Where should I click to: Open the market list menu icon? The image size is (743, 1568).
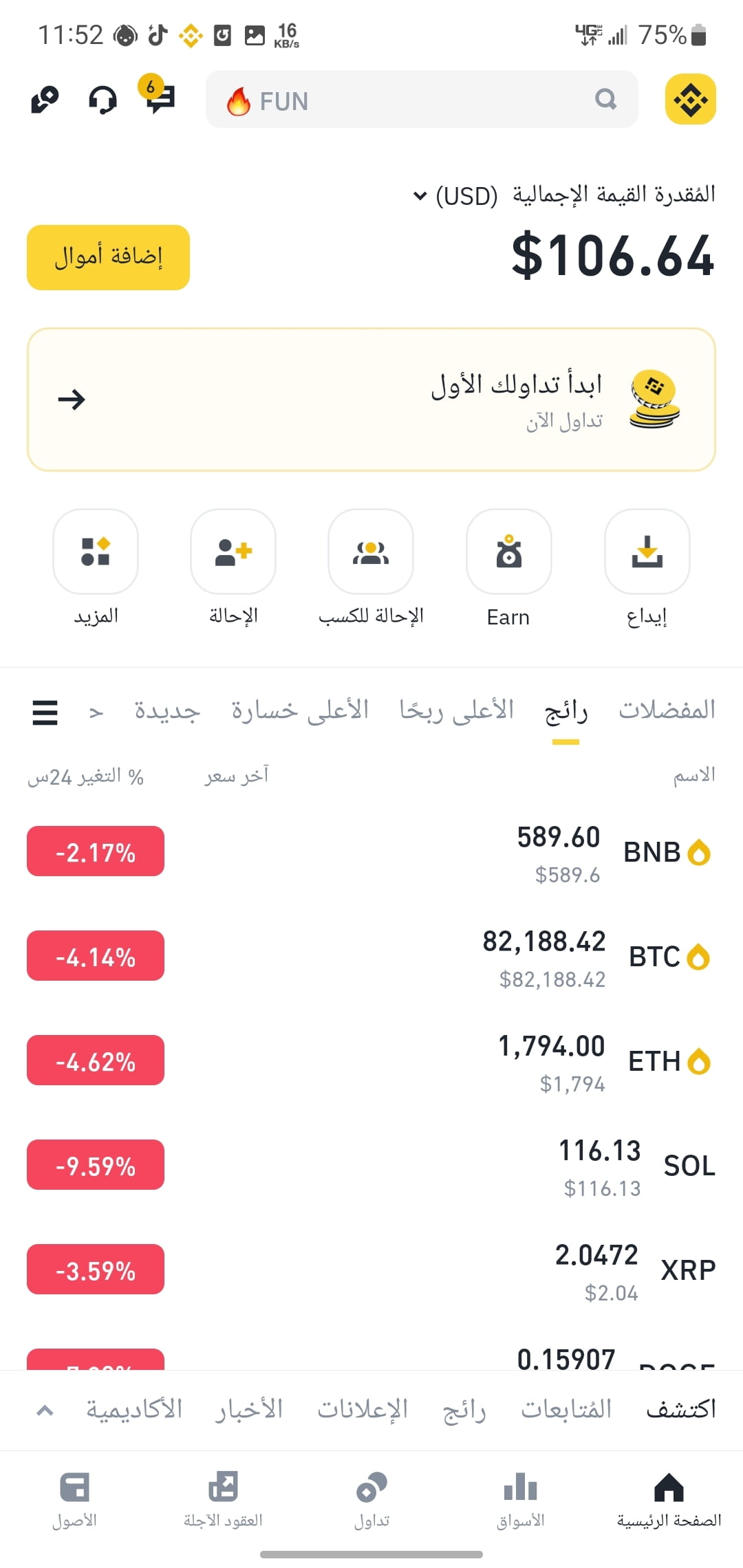pos(45,712)
